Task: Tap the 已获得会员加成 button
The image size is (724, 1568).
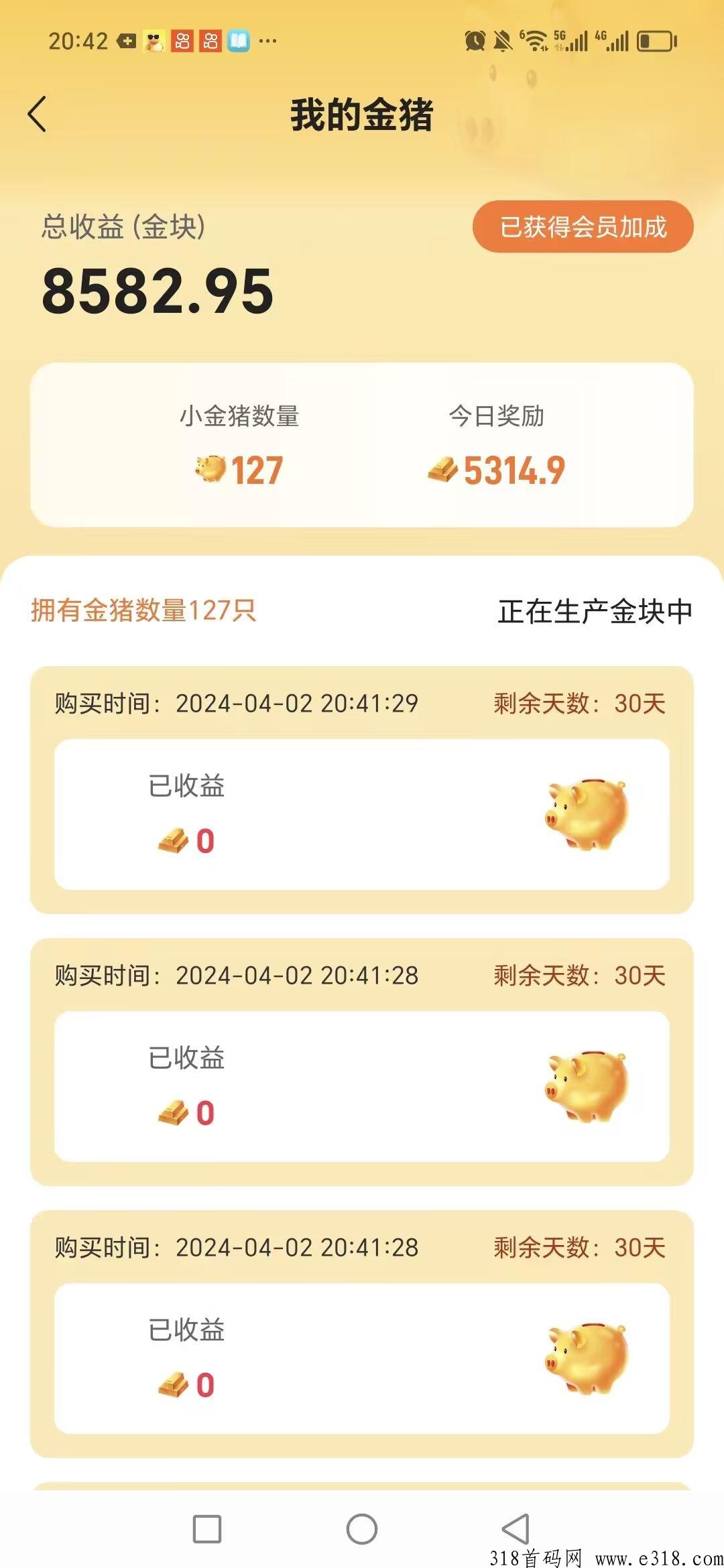Action: 583,227
